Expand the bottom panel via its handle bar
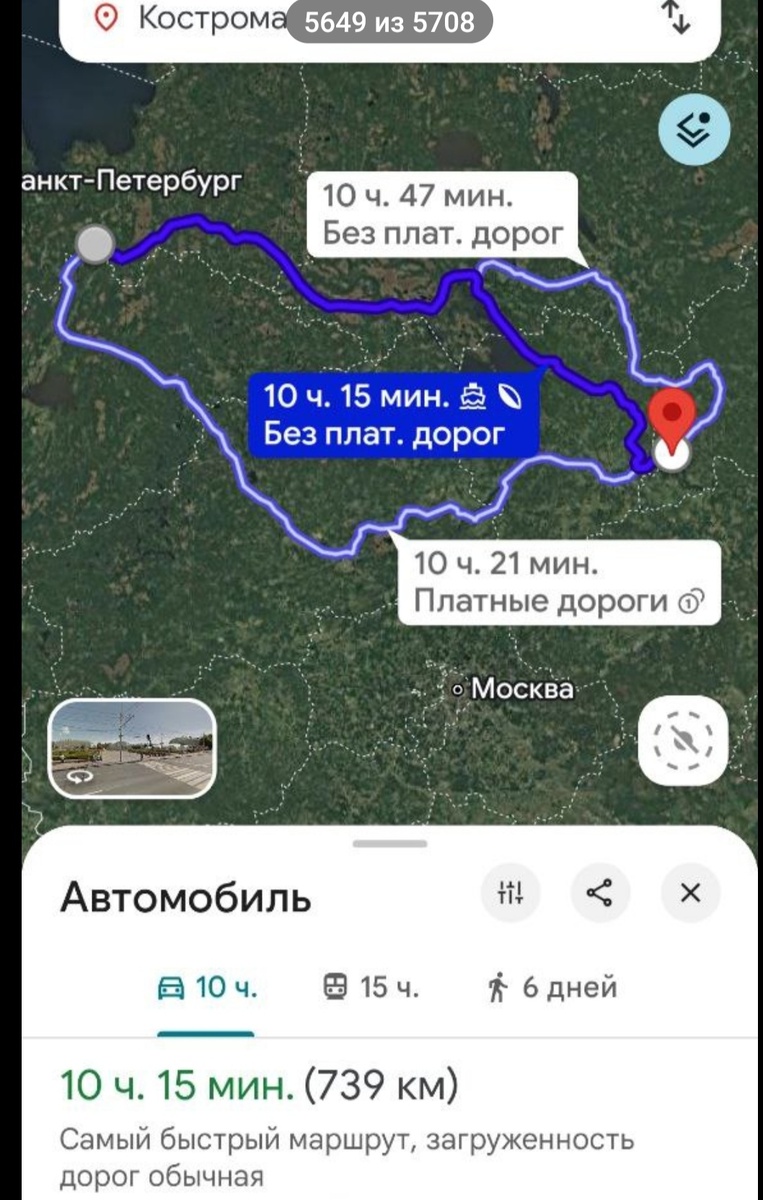The image size is (763, 1200). point(381,845)
